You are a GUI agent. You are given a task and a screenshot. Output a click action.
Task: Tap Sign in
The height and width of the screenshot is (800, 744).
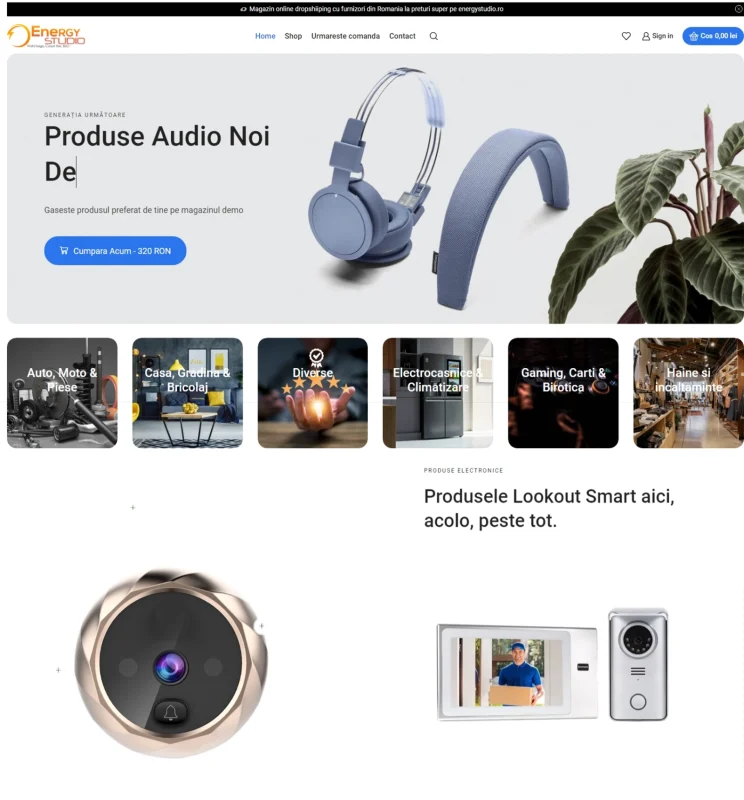pos(657,36)
